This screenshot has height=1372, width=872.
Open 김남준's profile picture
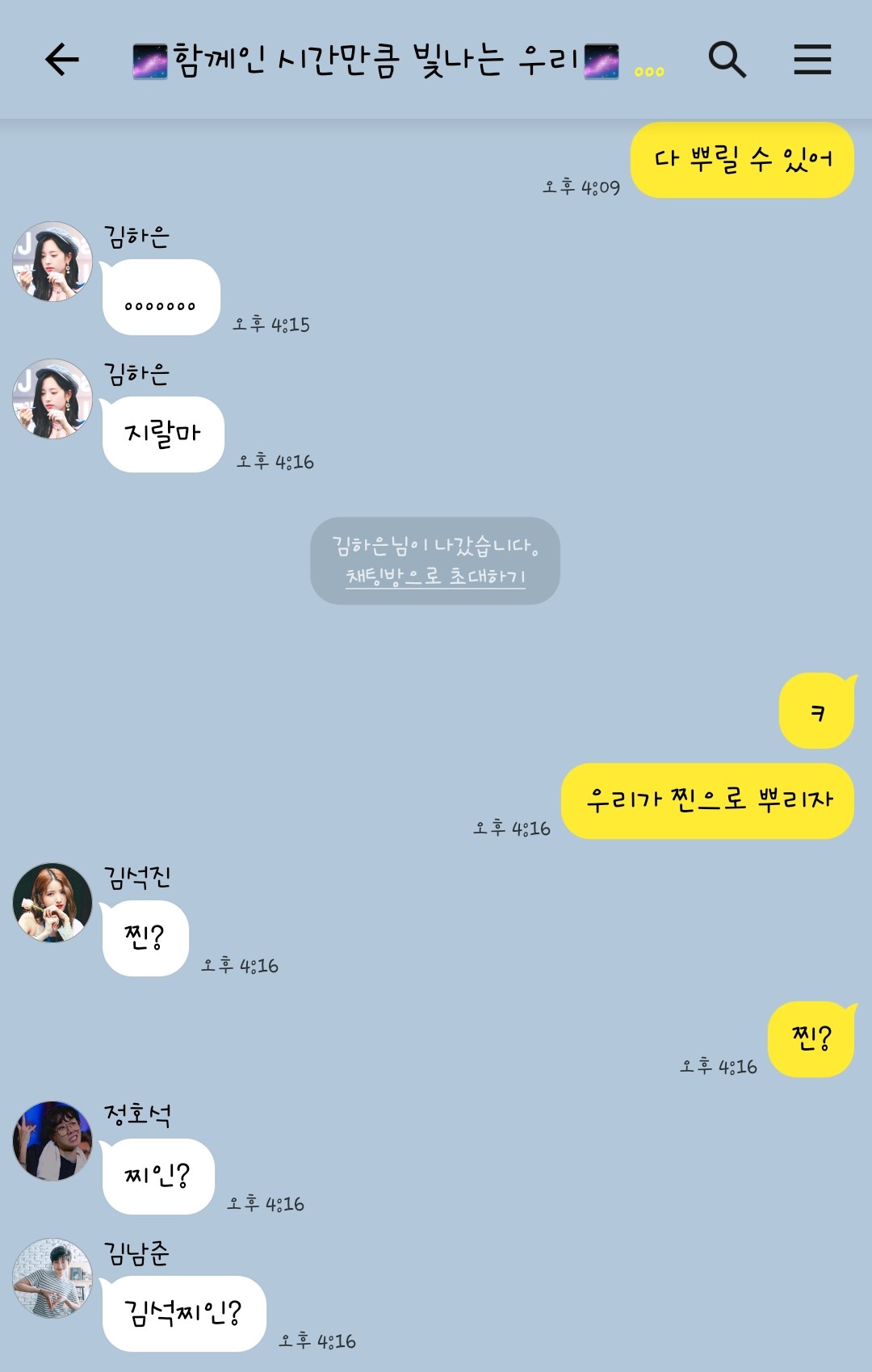tap(52, 1278)
